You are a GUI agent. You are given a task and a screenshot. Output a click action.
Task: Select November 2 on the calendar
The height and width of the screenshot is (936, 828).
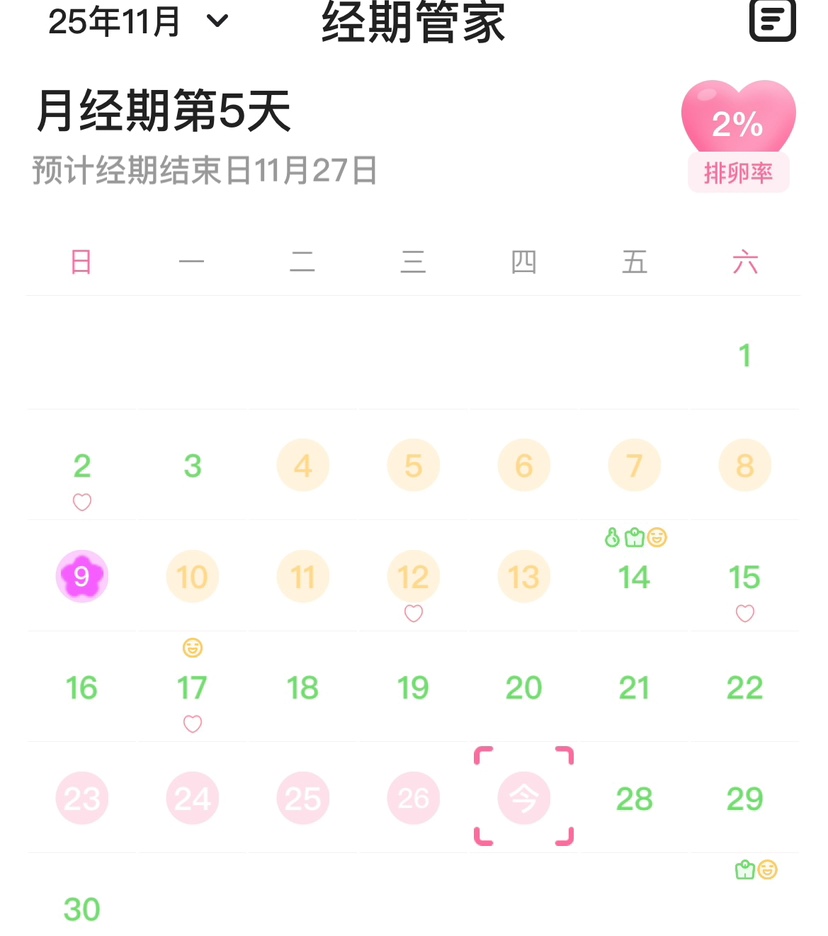[x=82, y=466]
